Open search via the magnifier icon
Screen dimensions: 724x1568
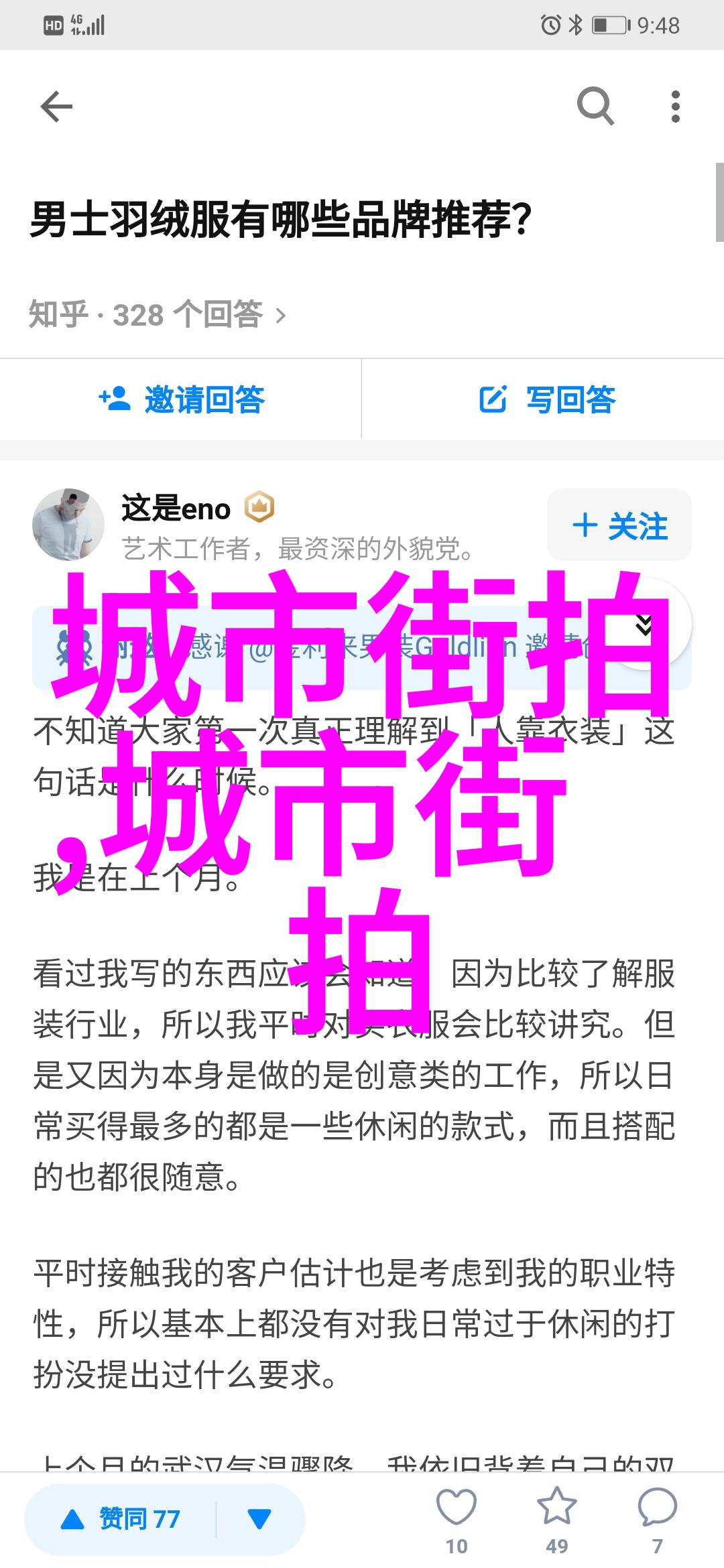point(595,107)
